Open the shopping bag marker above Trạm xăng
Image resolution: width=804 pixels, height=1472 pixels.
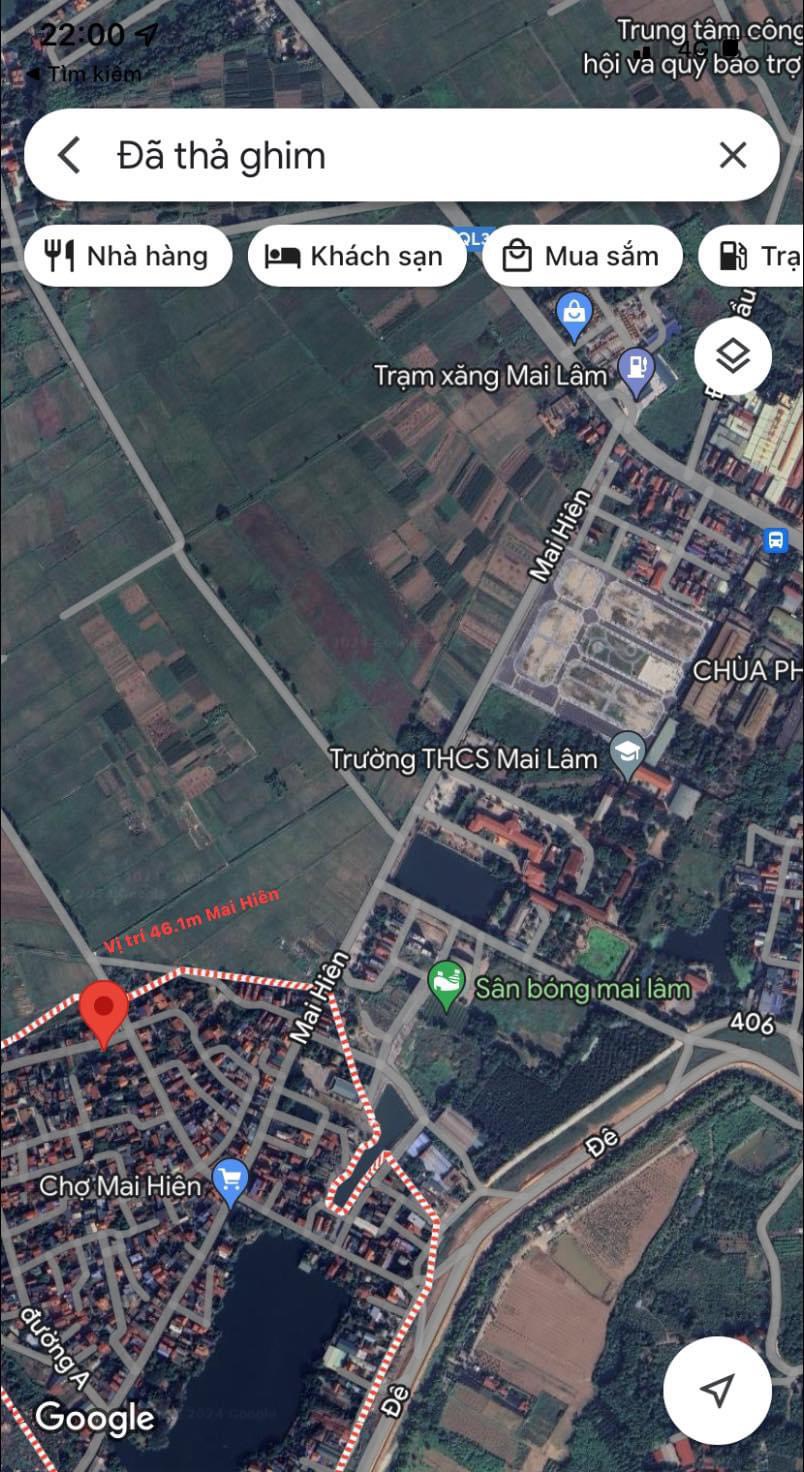click(574, 314)
